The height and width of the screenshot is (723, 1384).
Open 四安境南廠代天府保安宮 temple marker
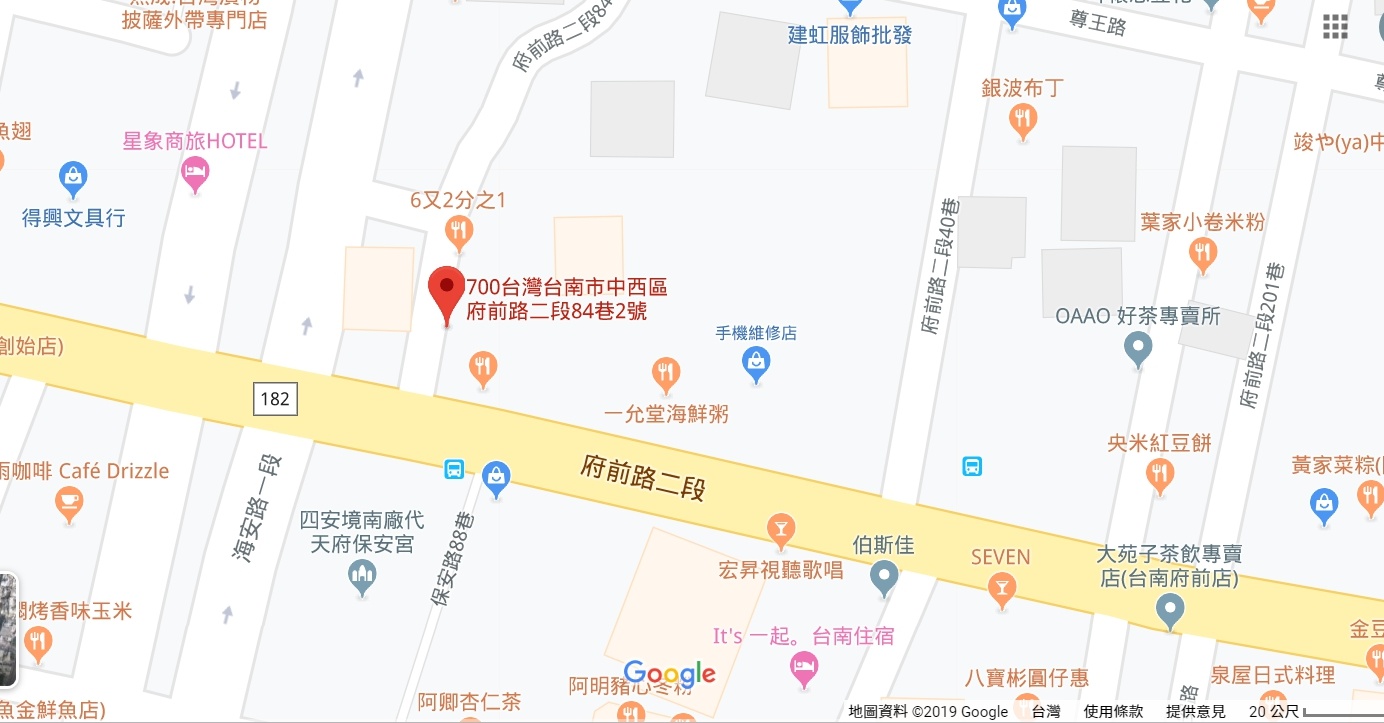coord(362,576)
